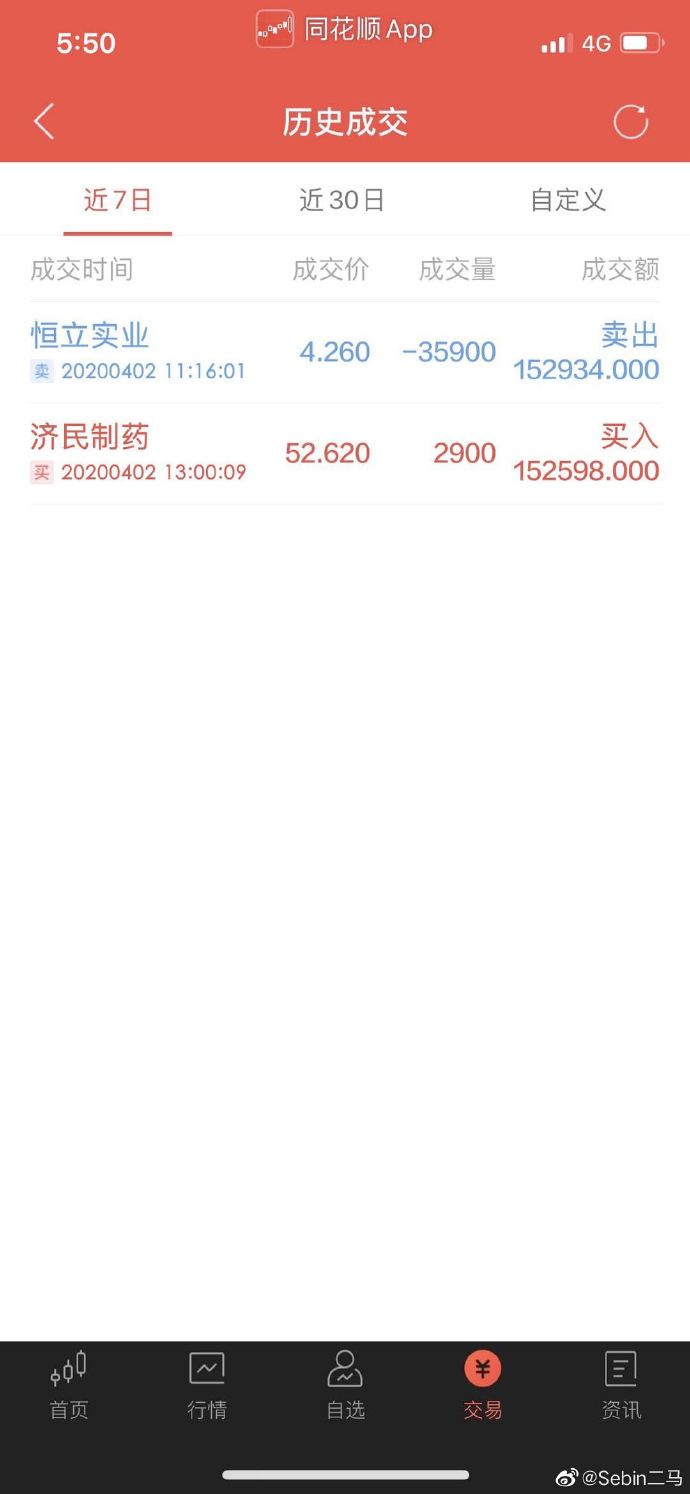Select the 交易 tab

483,1387
